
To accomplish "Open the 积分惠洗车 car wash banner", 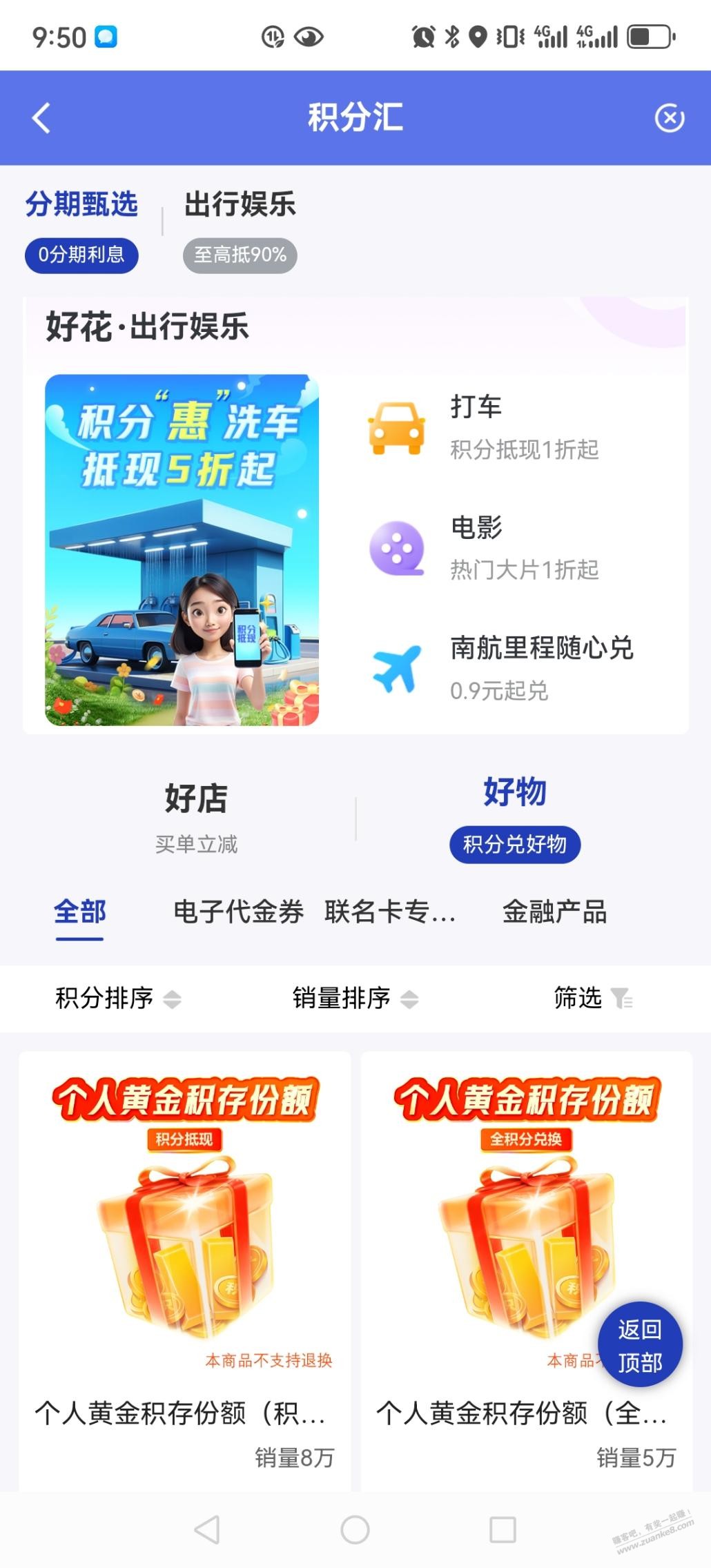I will click(x=182, y=550).
